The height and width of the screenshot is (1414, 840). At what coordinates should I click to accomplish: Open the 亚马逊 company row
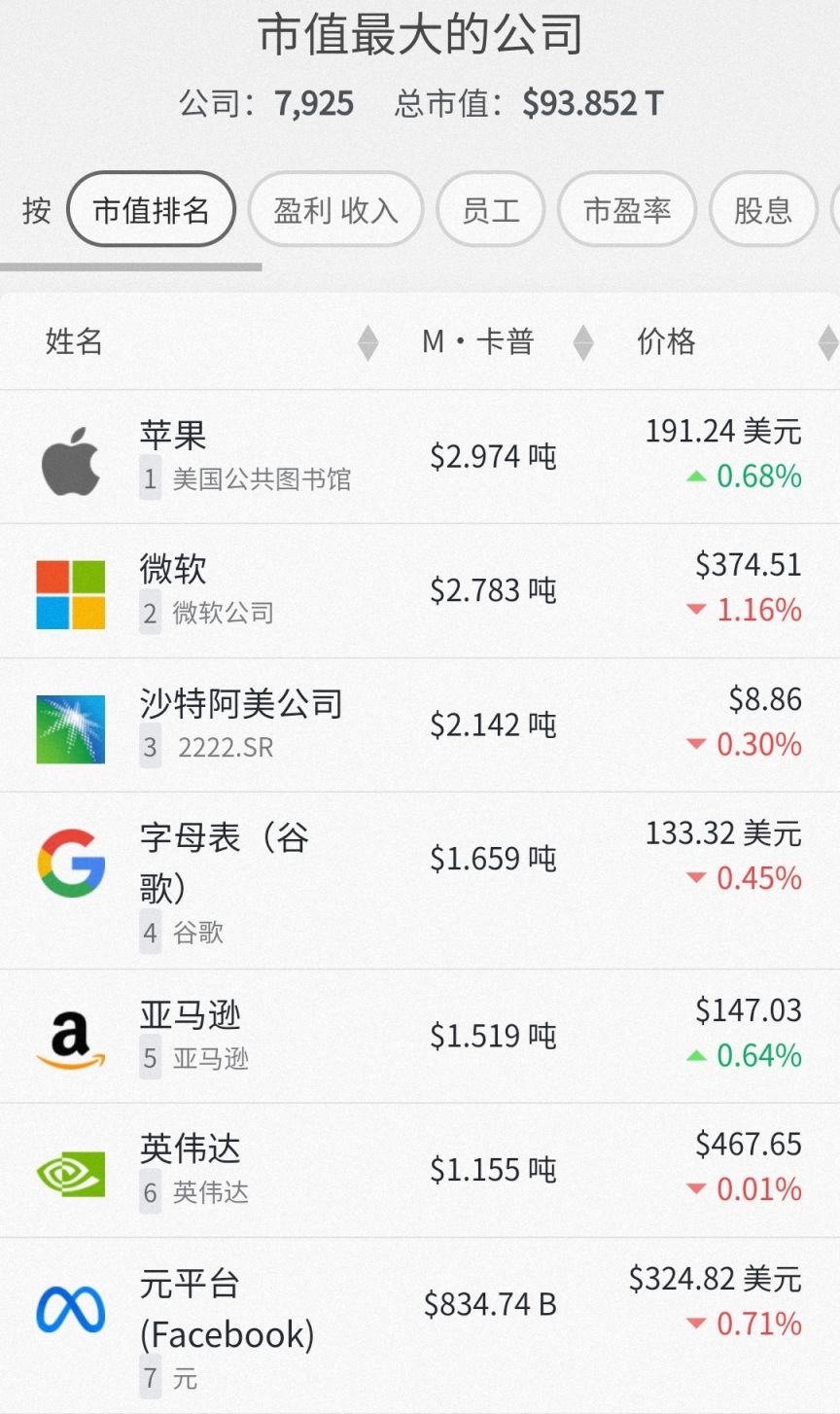pyautogui.click(x=420, y=1037)
